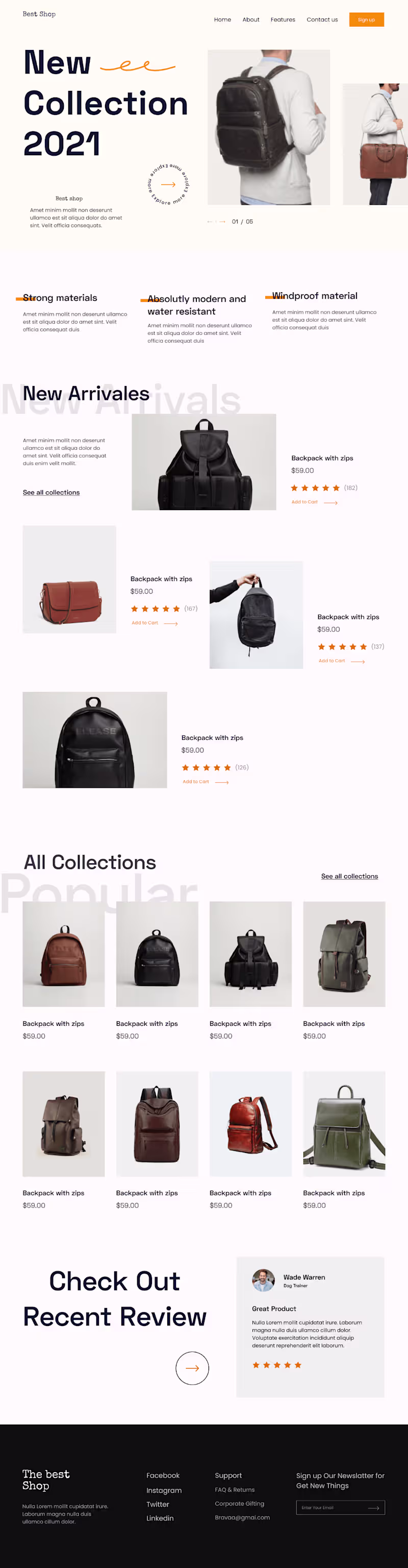Add the product with 167 reviews to cart

tap(145, 623)
